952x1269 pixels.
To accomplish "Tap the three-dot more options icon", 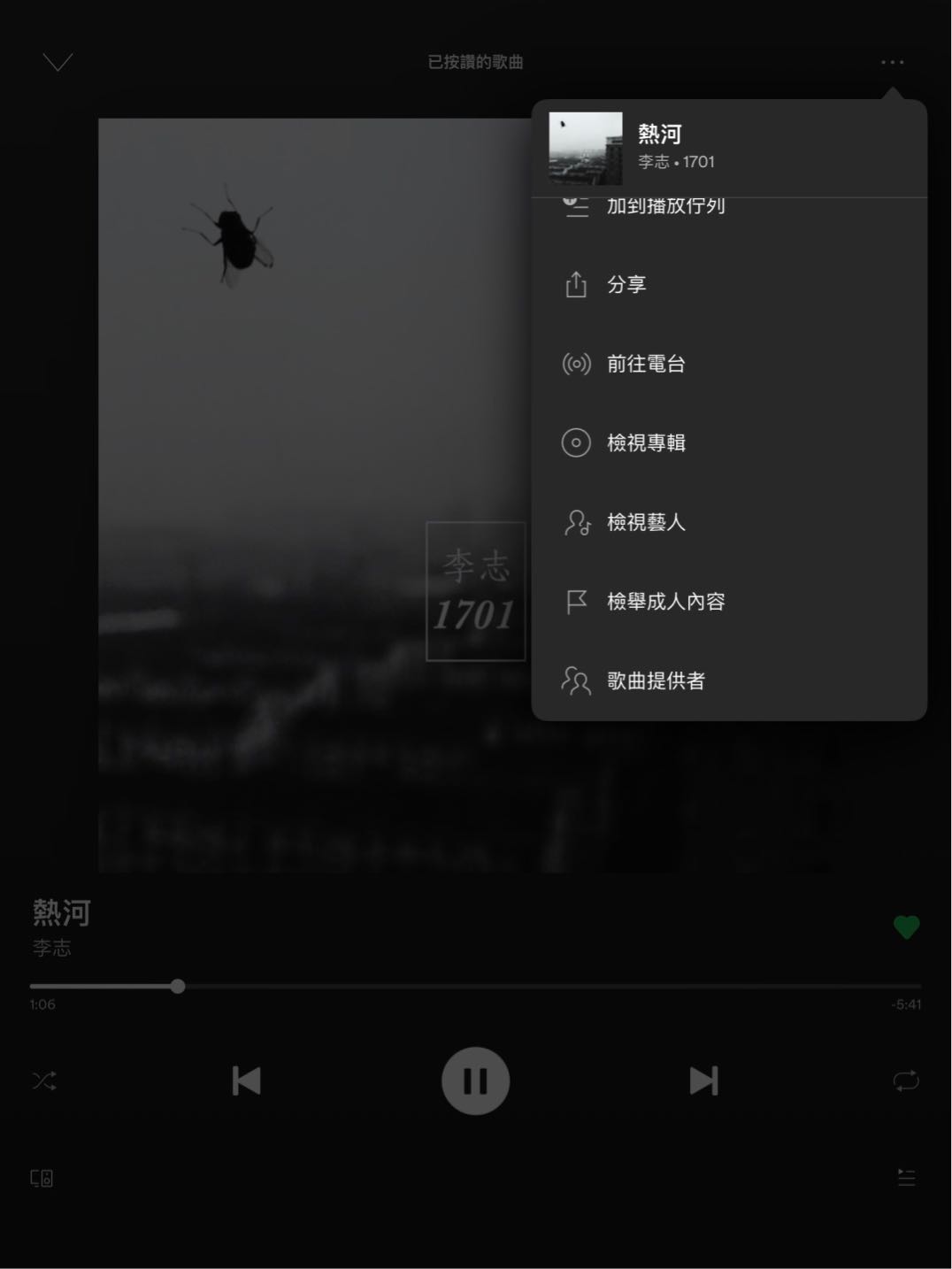I will (x=892, y=62).
